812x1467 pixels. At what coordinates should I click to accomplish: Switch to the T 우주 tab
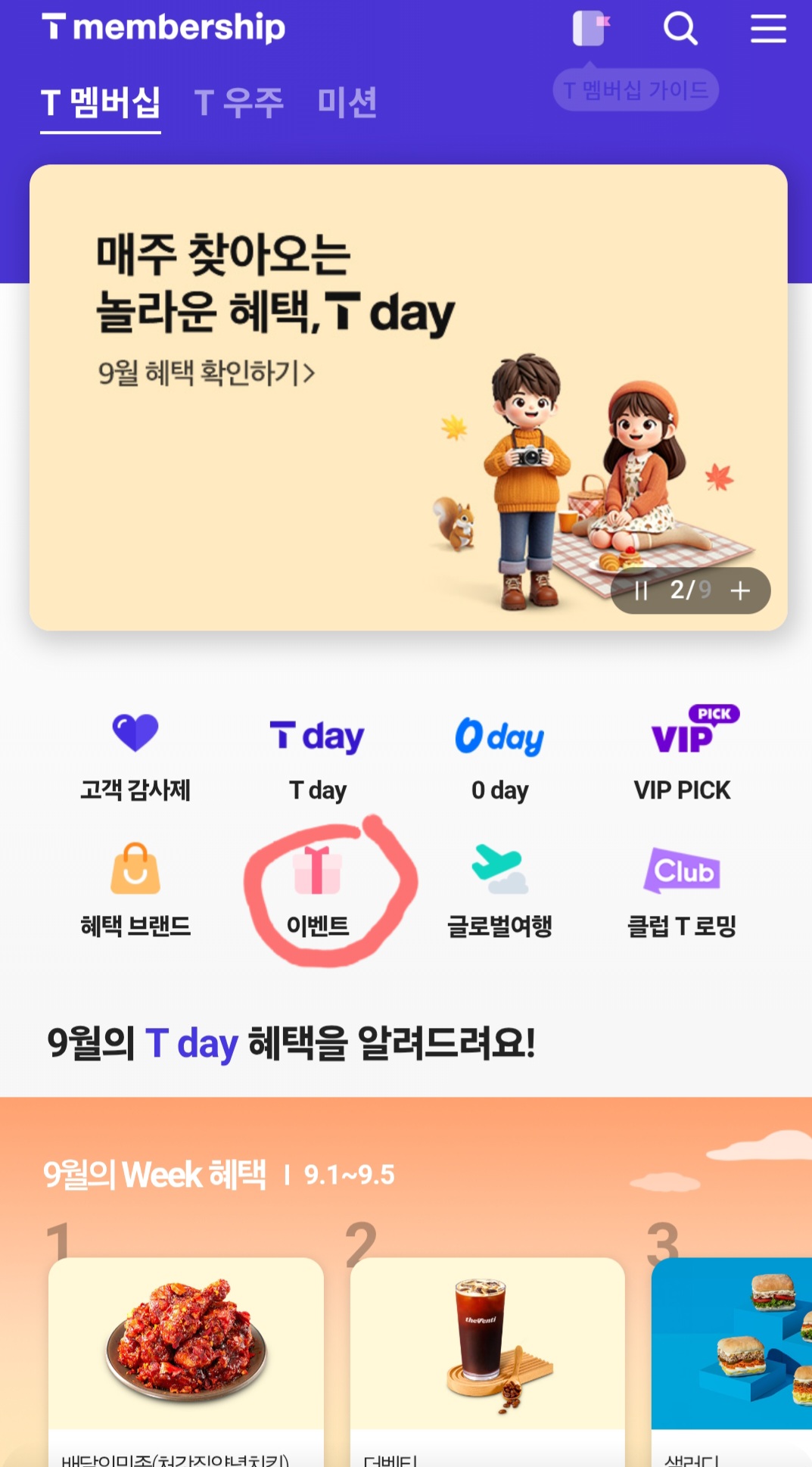coord(238,102)
